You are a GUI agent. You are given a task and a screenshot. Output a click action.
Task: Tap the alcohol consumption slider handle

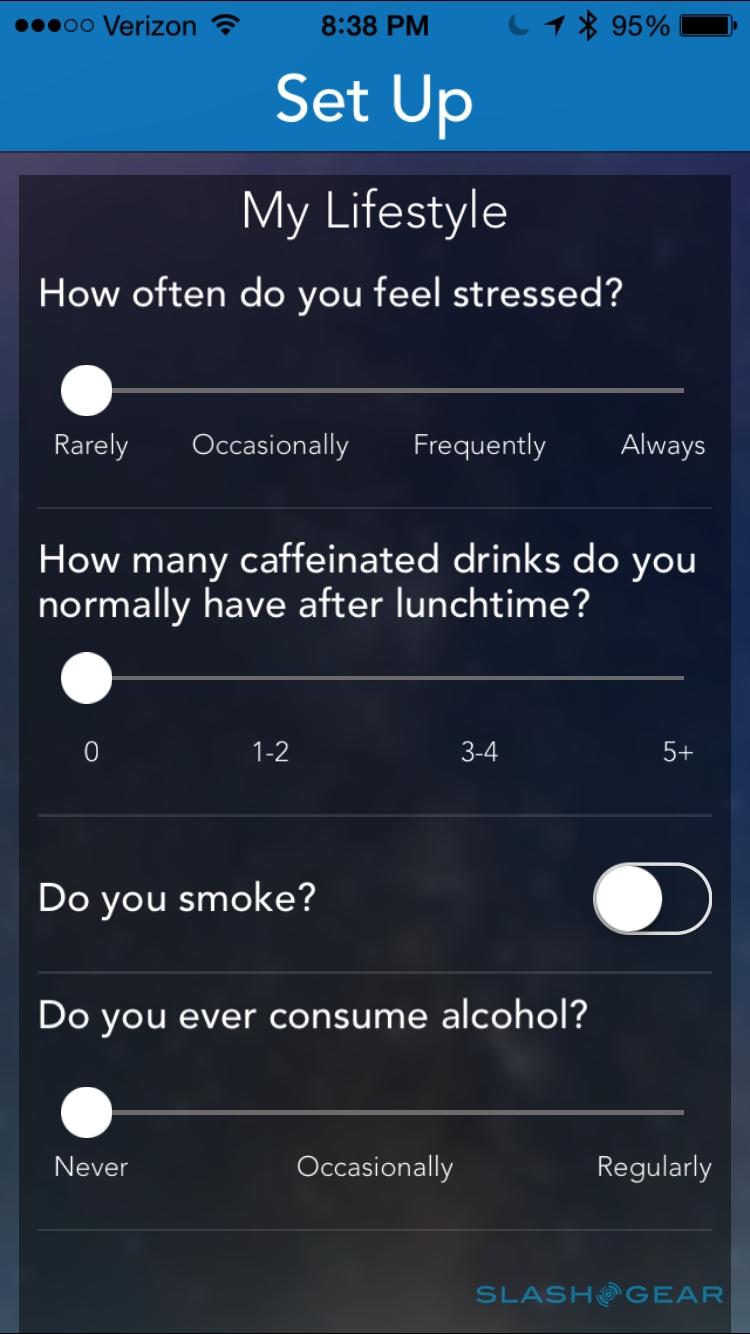coord(86,1112)
